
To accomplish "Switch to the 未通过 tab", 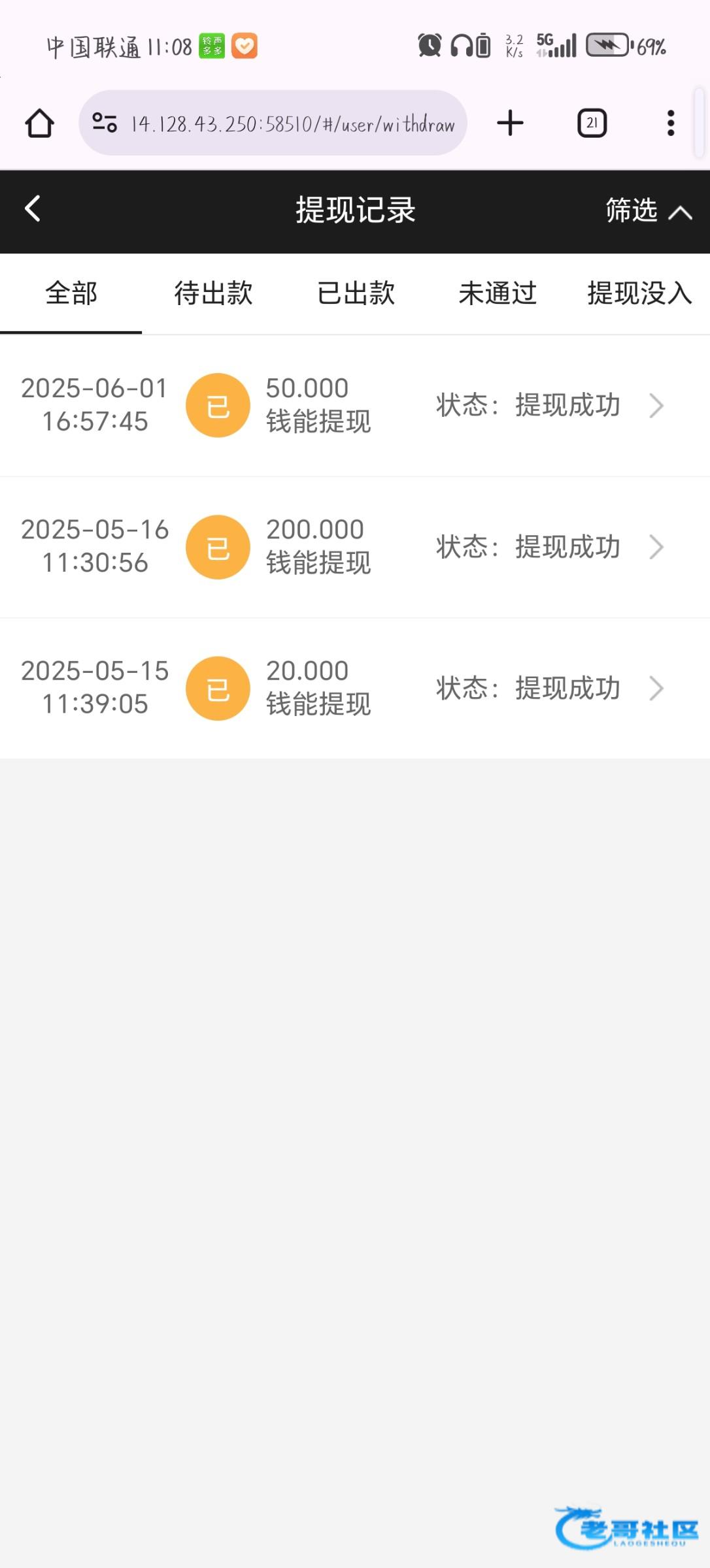I will click(498, 293).
